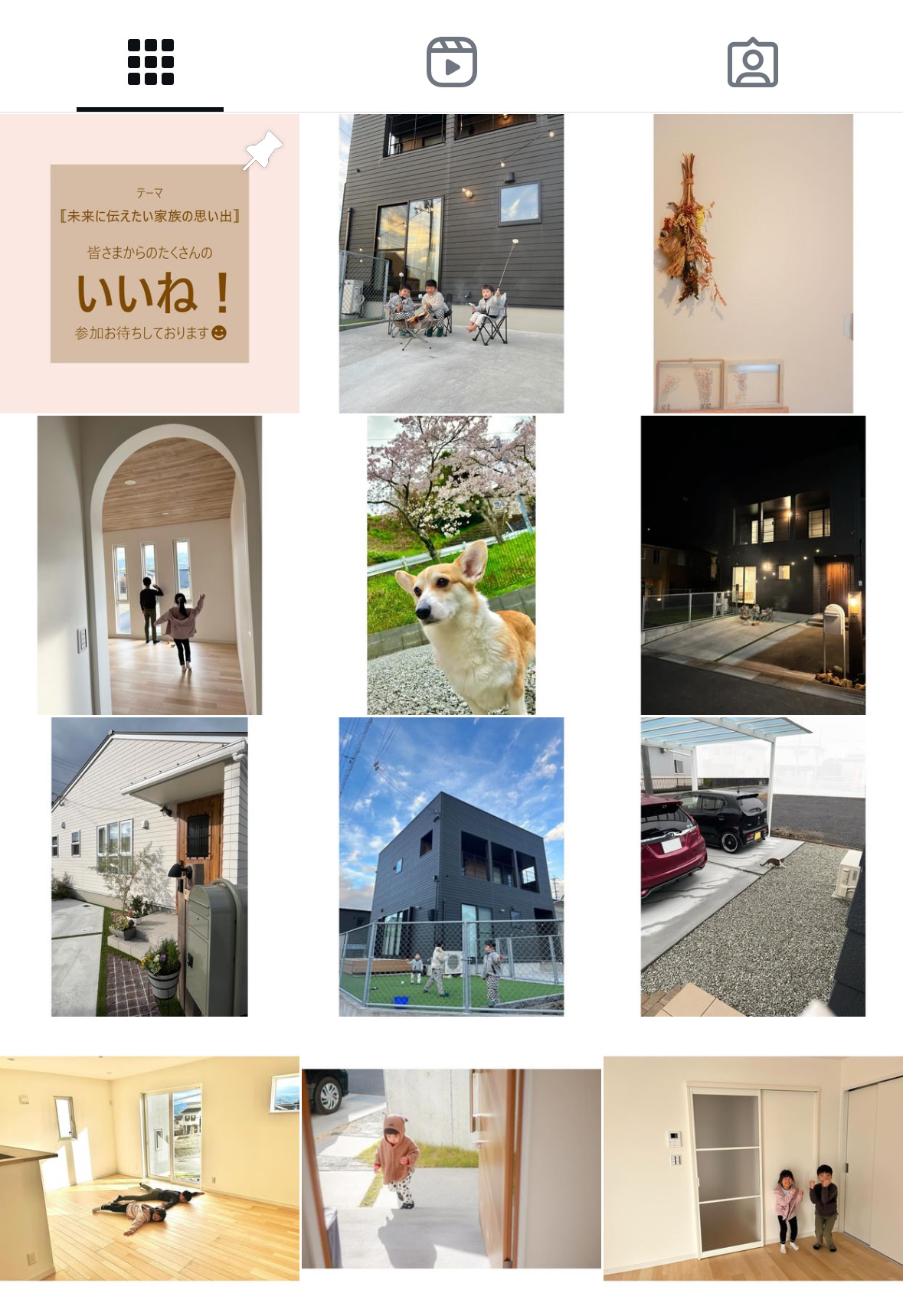Open the black cube house under blue sky post
This screenshot has width=903, height=1316.
click(451, 867)
